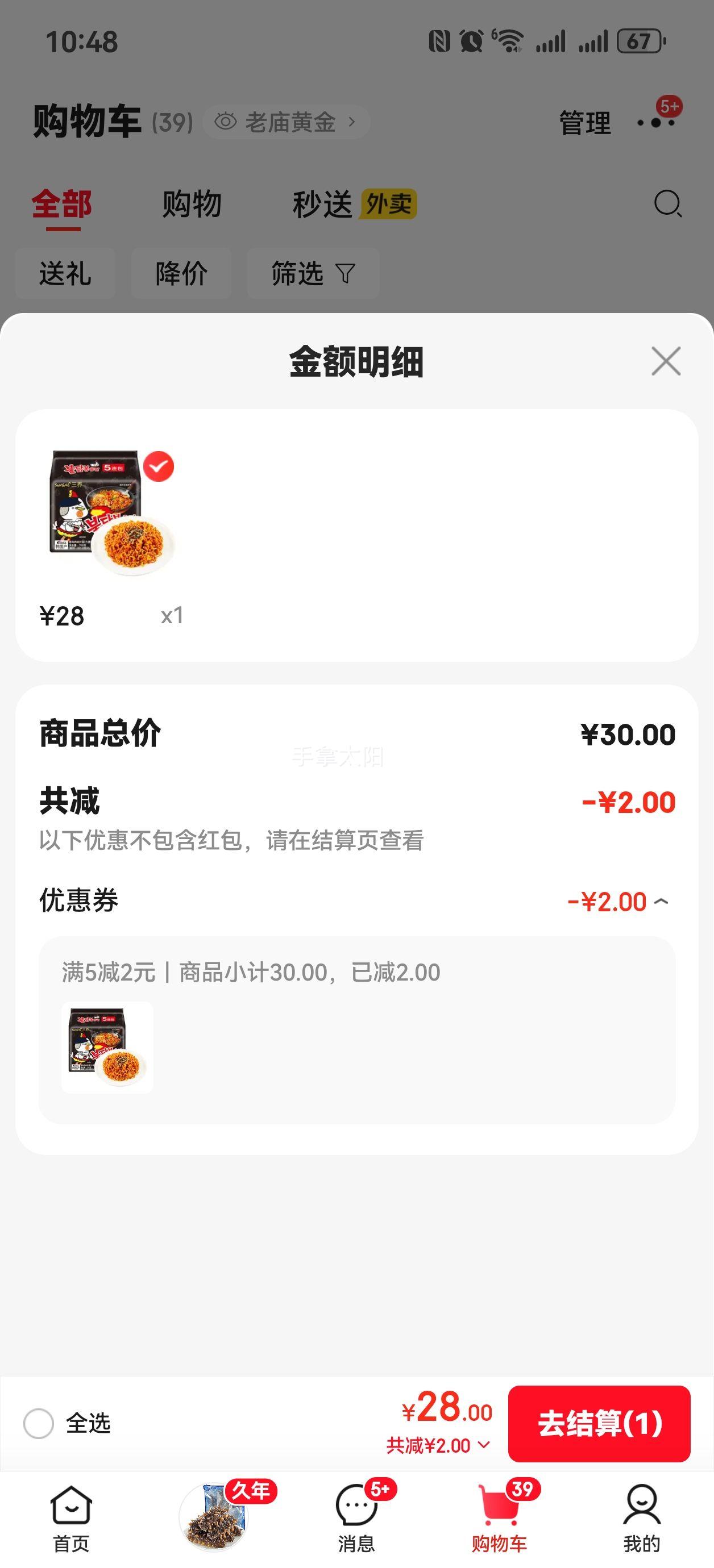This screenshot has width=714, height=1568.
Task: Tap the 5+ avatar icon near 管理
Action: pos(656,120)
